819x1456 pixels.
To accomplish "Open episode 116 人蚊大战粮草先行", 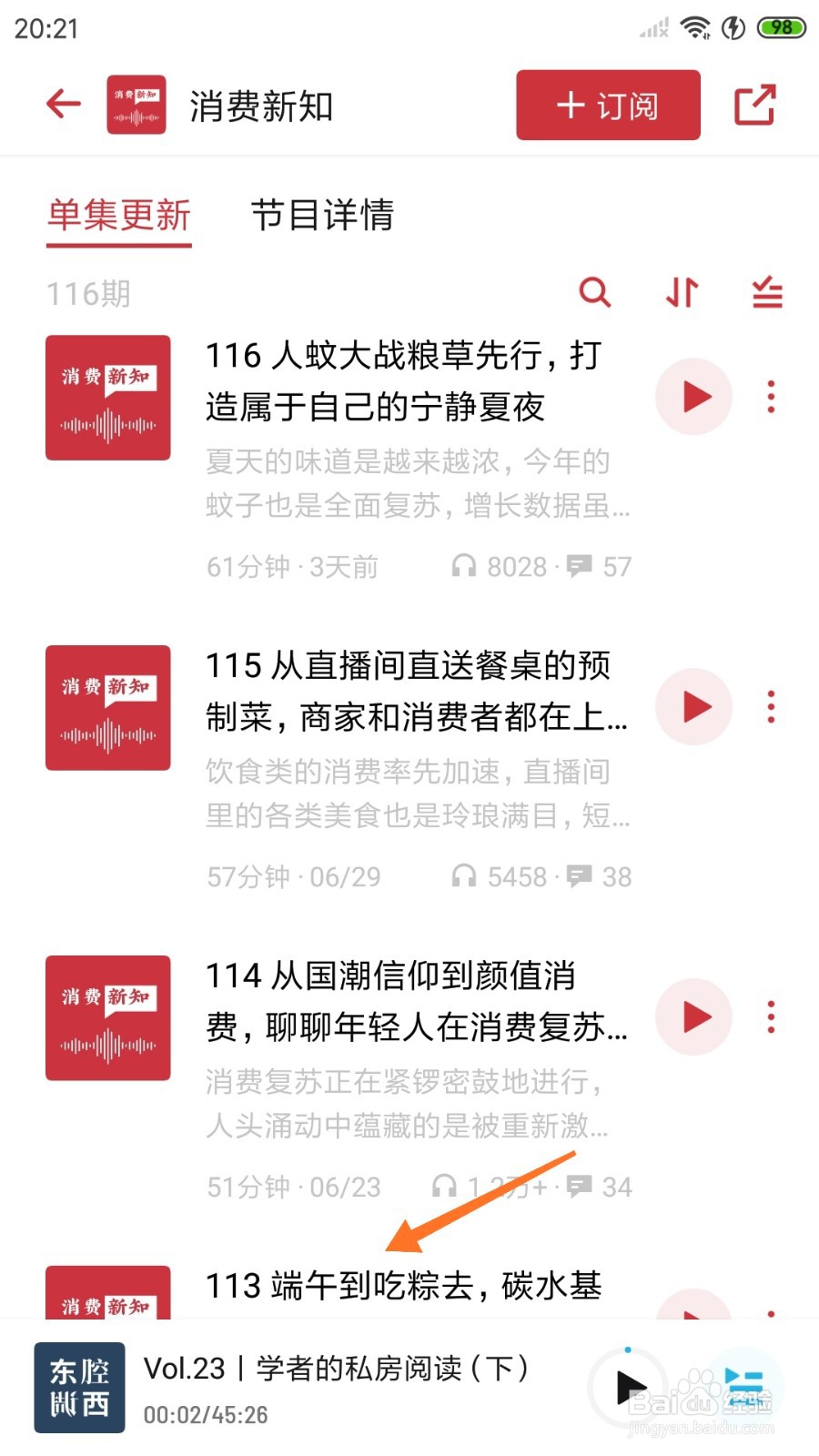I will point(402,381).
